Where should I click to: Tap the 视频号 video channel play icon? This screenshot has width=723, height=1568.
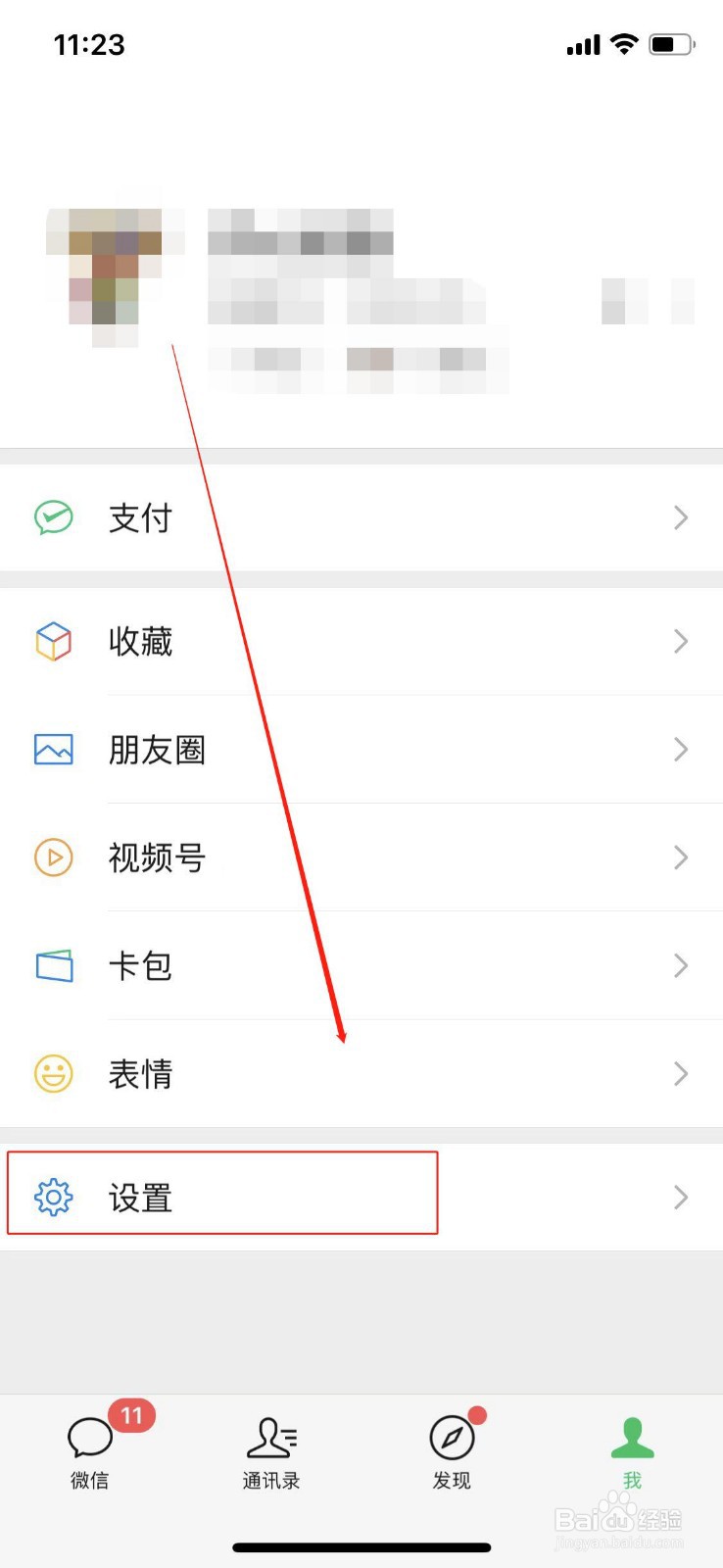(54, 857)
